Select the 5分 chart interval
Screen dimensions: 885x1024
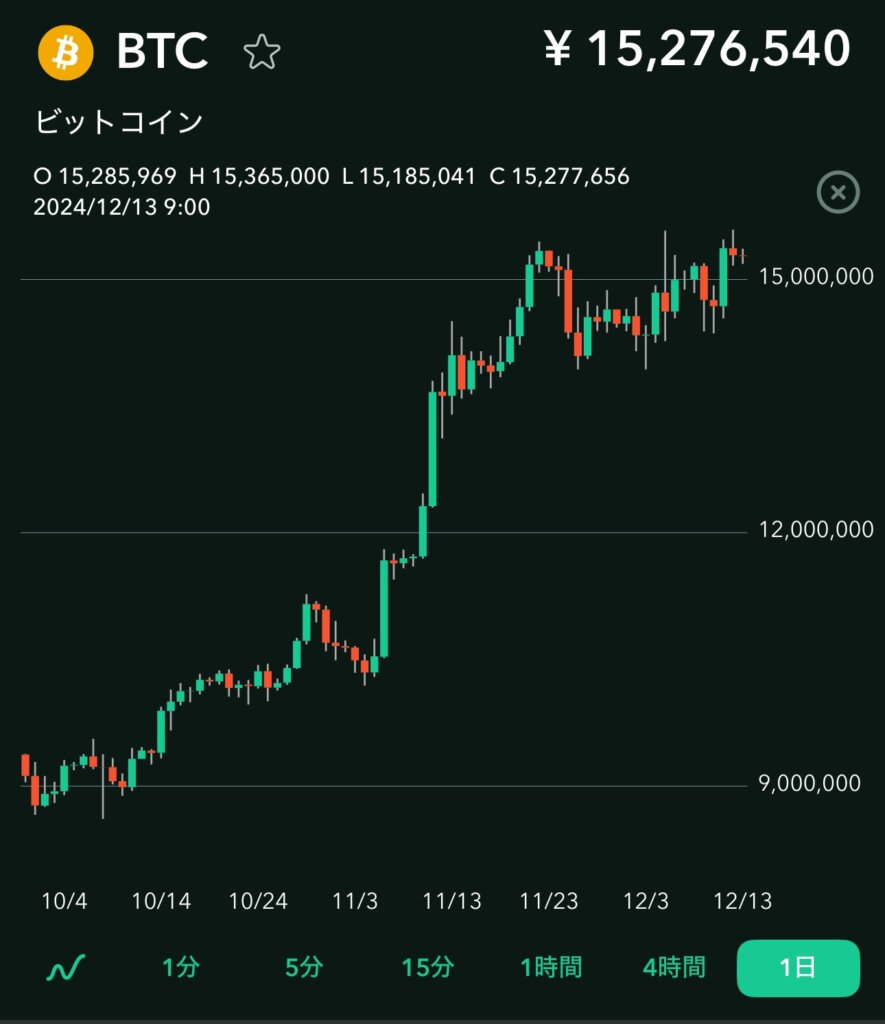(x=304, y=967)
